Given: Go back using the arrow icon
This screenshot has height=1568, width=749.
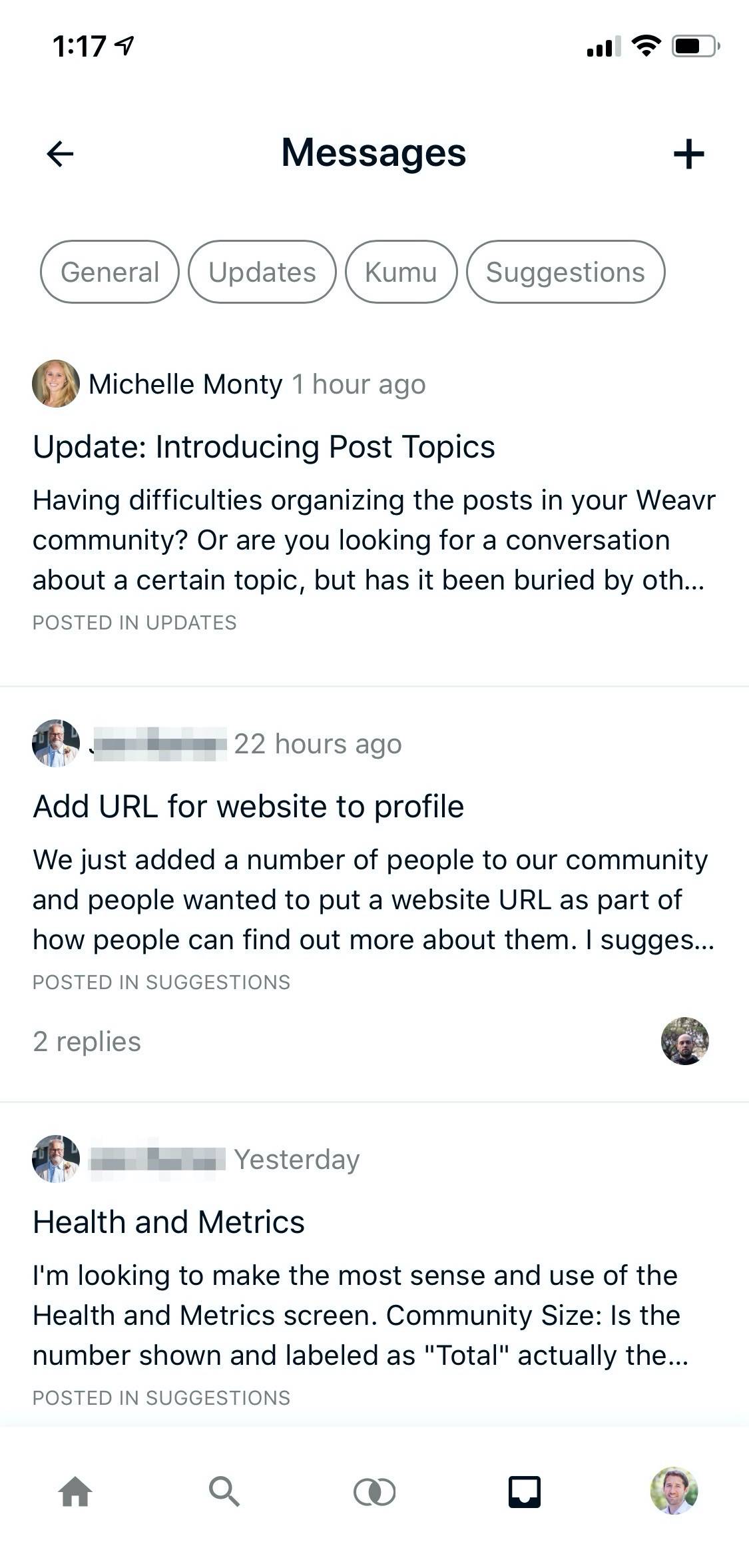Looking at the screenshot, I should point(60,154).
